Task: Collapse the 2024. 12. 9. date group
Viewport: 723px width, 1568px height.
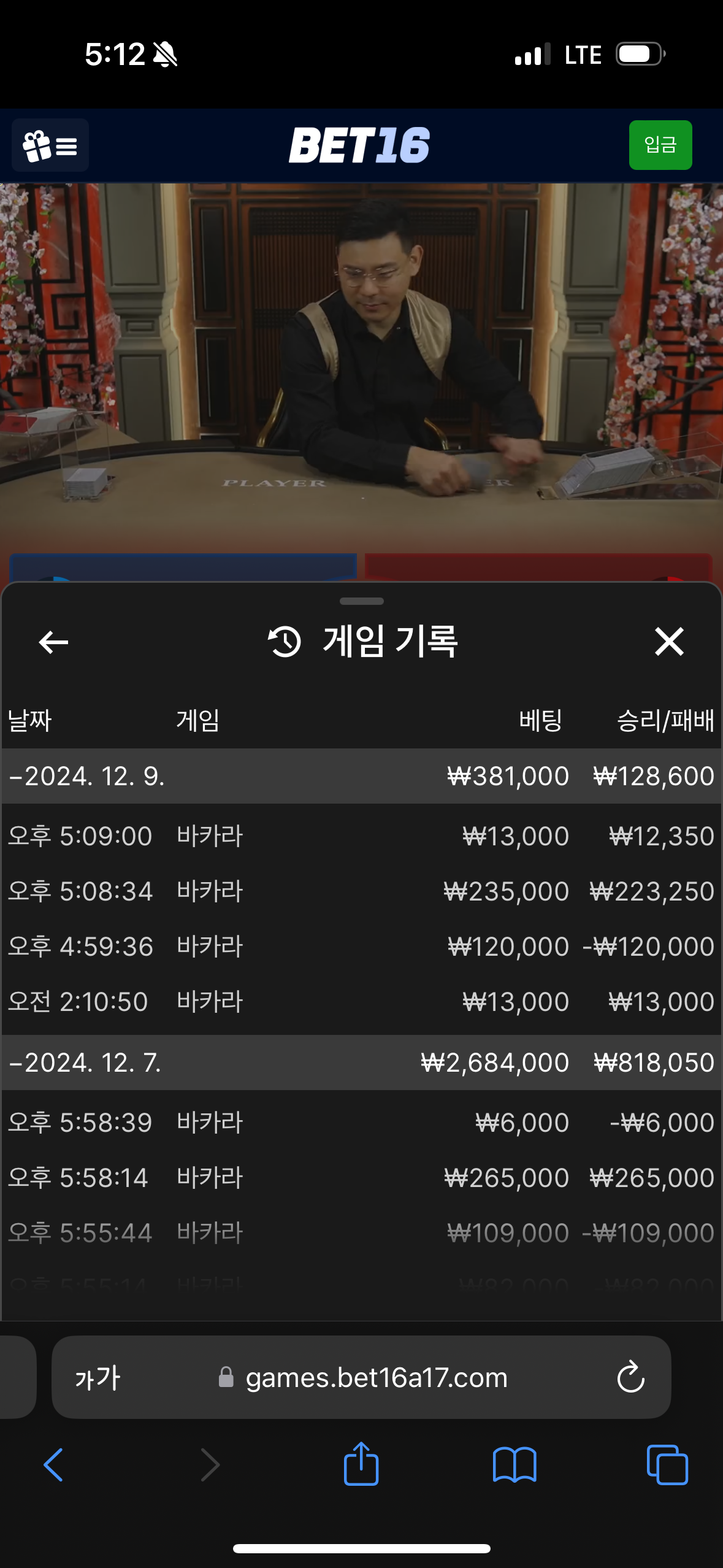Action: [87, 777]
